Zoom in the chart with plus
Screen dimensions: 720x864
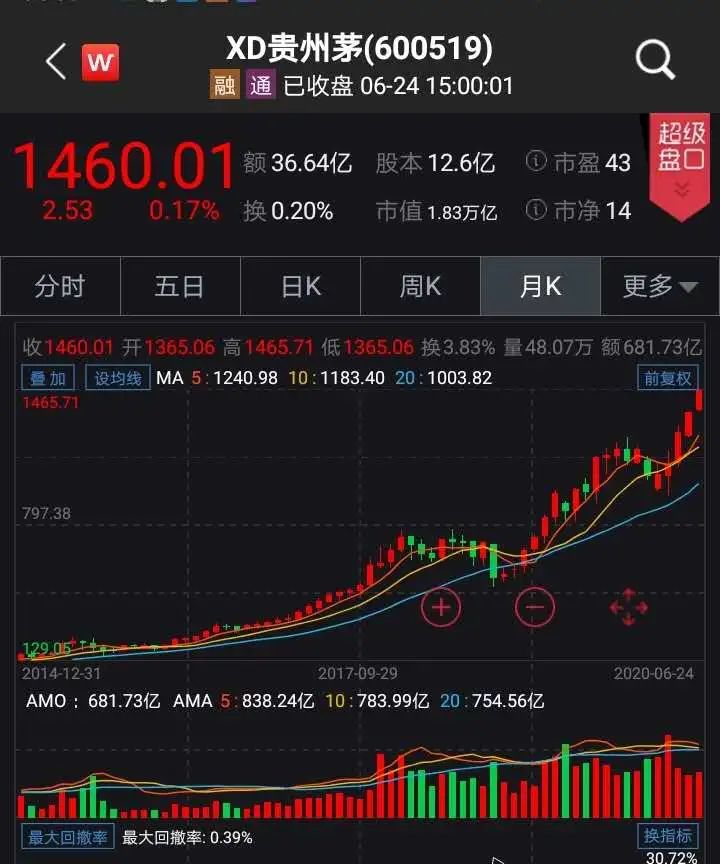coord(442,606)
